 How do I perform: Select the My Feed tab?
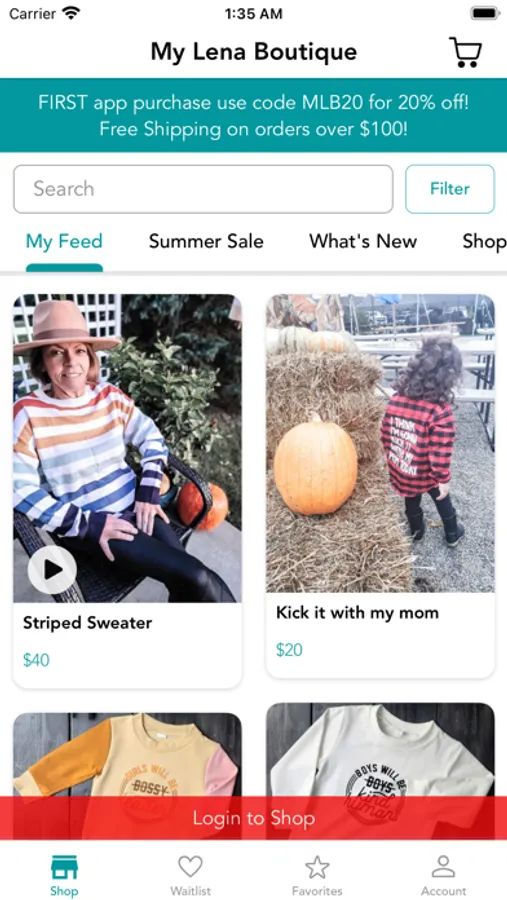click(64, 242)
